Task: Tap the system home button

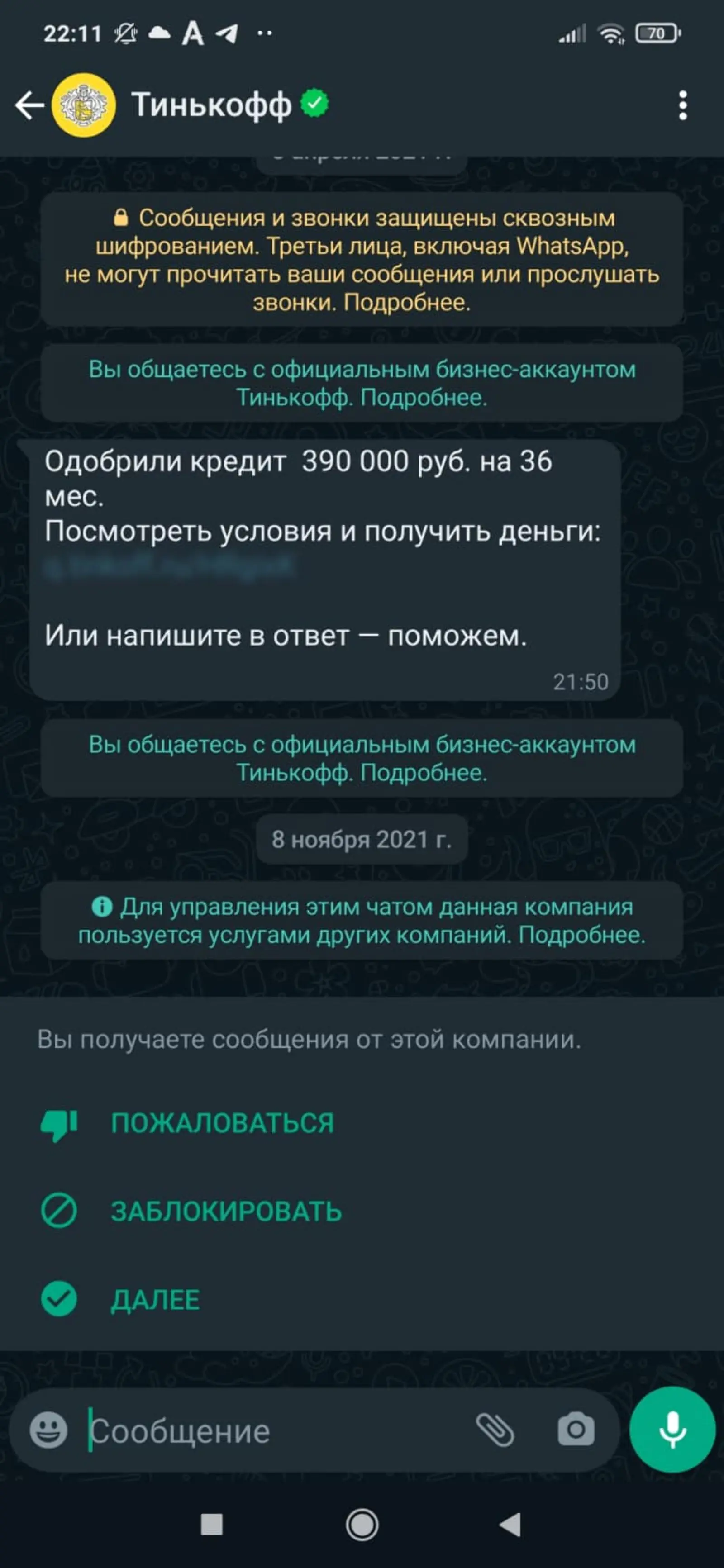Action: tap(362, 1525)
